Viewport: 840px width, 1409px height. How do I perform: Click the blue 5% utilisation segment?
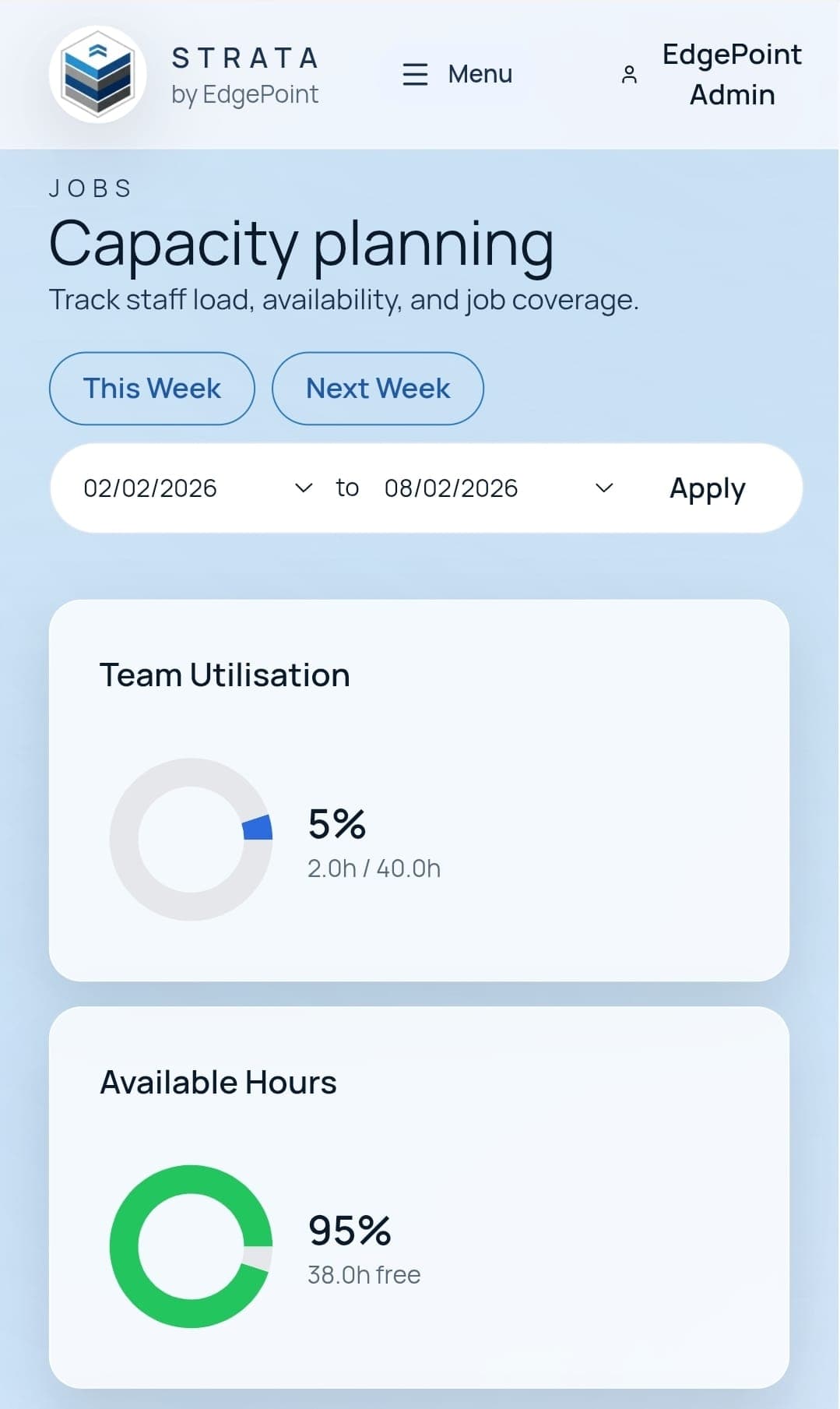257,827
